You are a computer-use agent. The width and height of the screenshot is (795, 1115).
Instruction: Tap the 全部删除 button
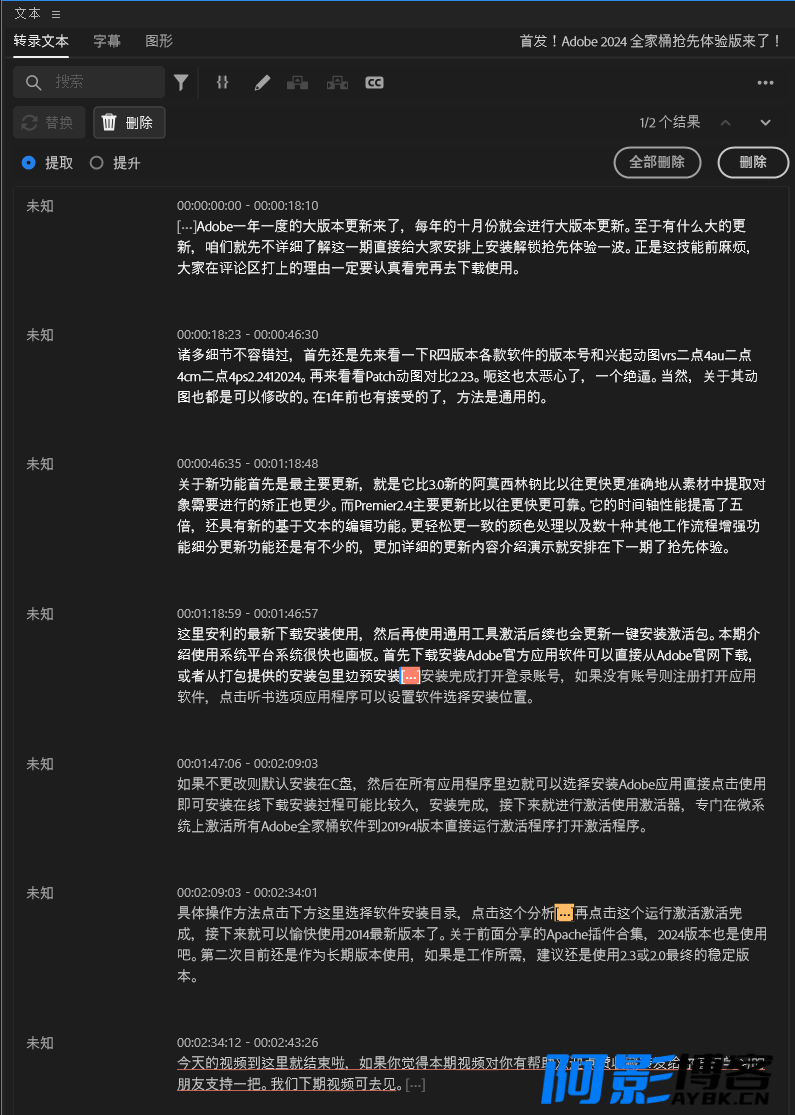(657, 162)
